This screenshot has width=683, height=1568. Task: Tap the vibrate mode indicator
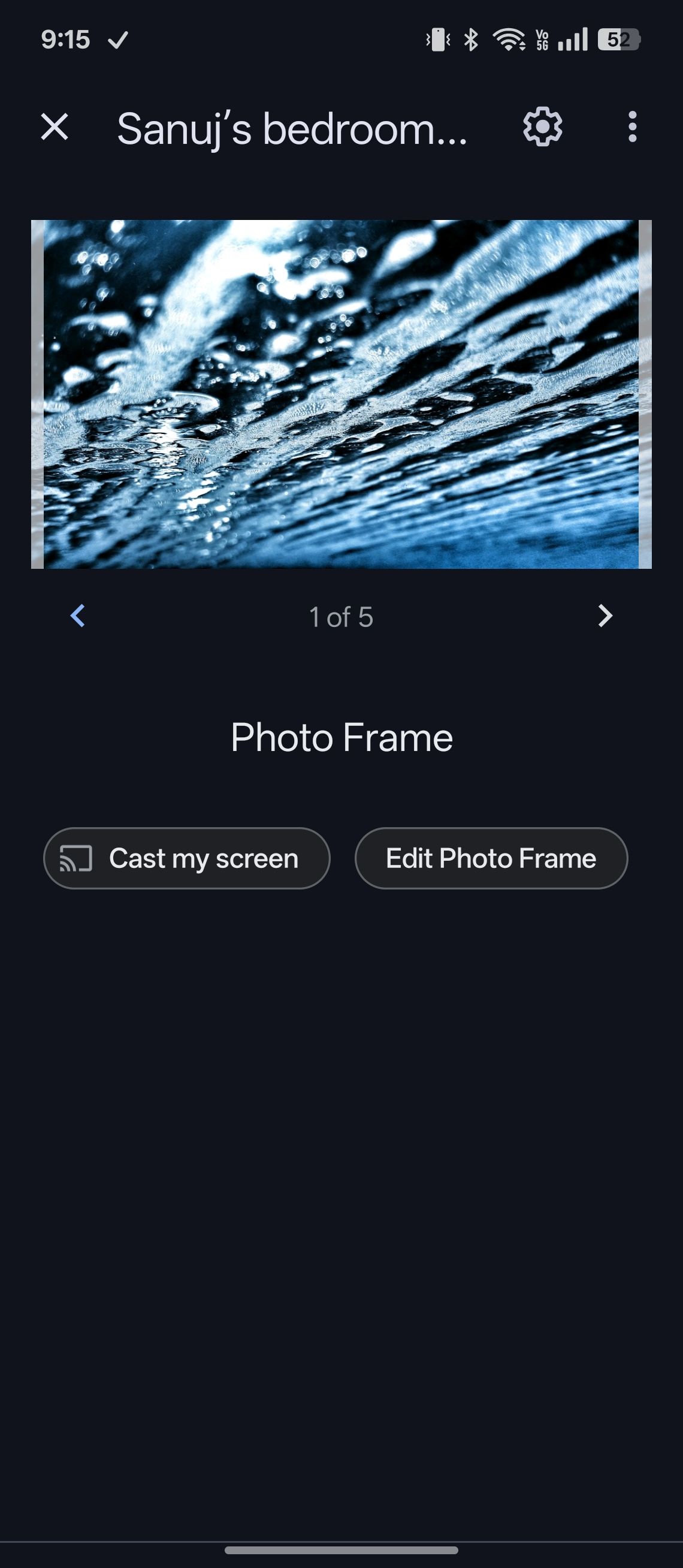click(x=439, y=39)
